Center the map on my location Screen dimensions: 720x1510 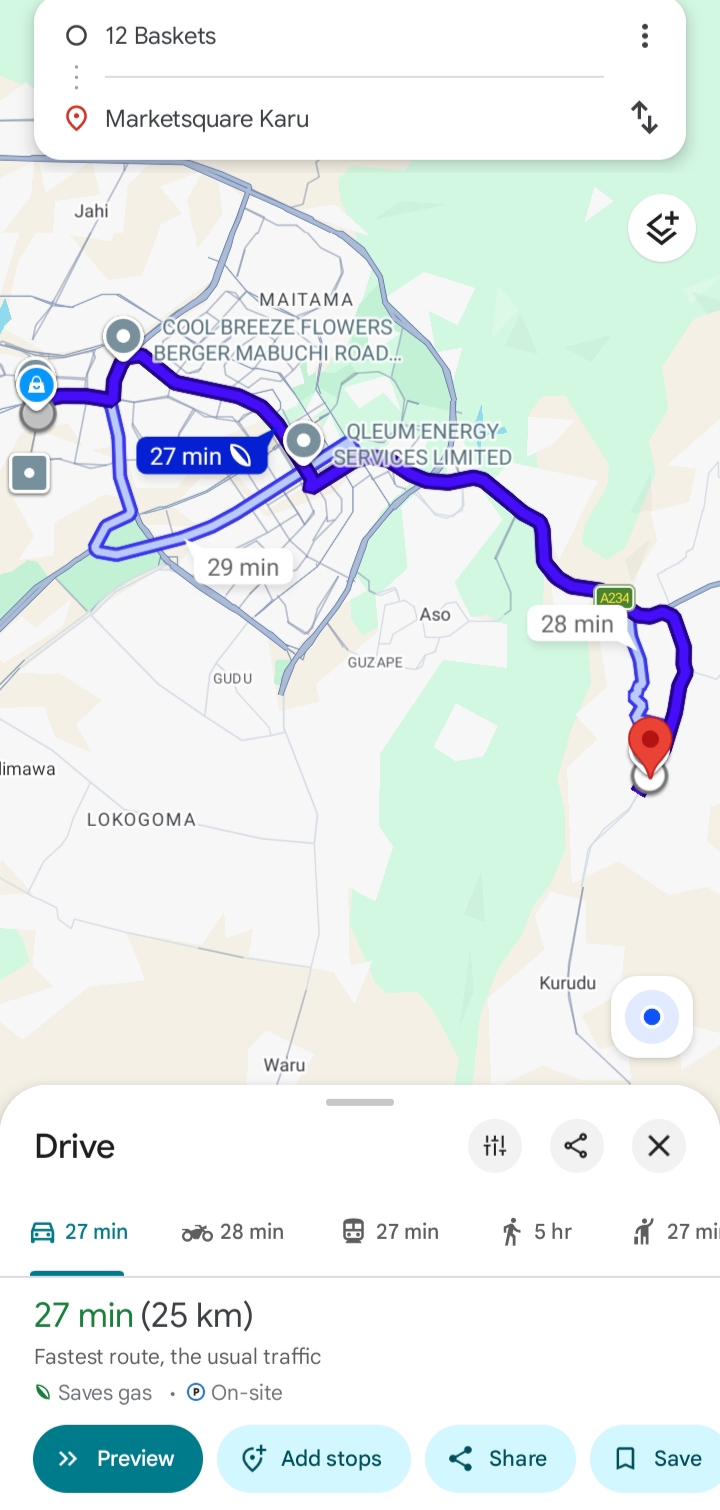coord(652,1017)
